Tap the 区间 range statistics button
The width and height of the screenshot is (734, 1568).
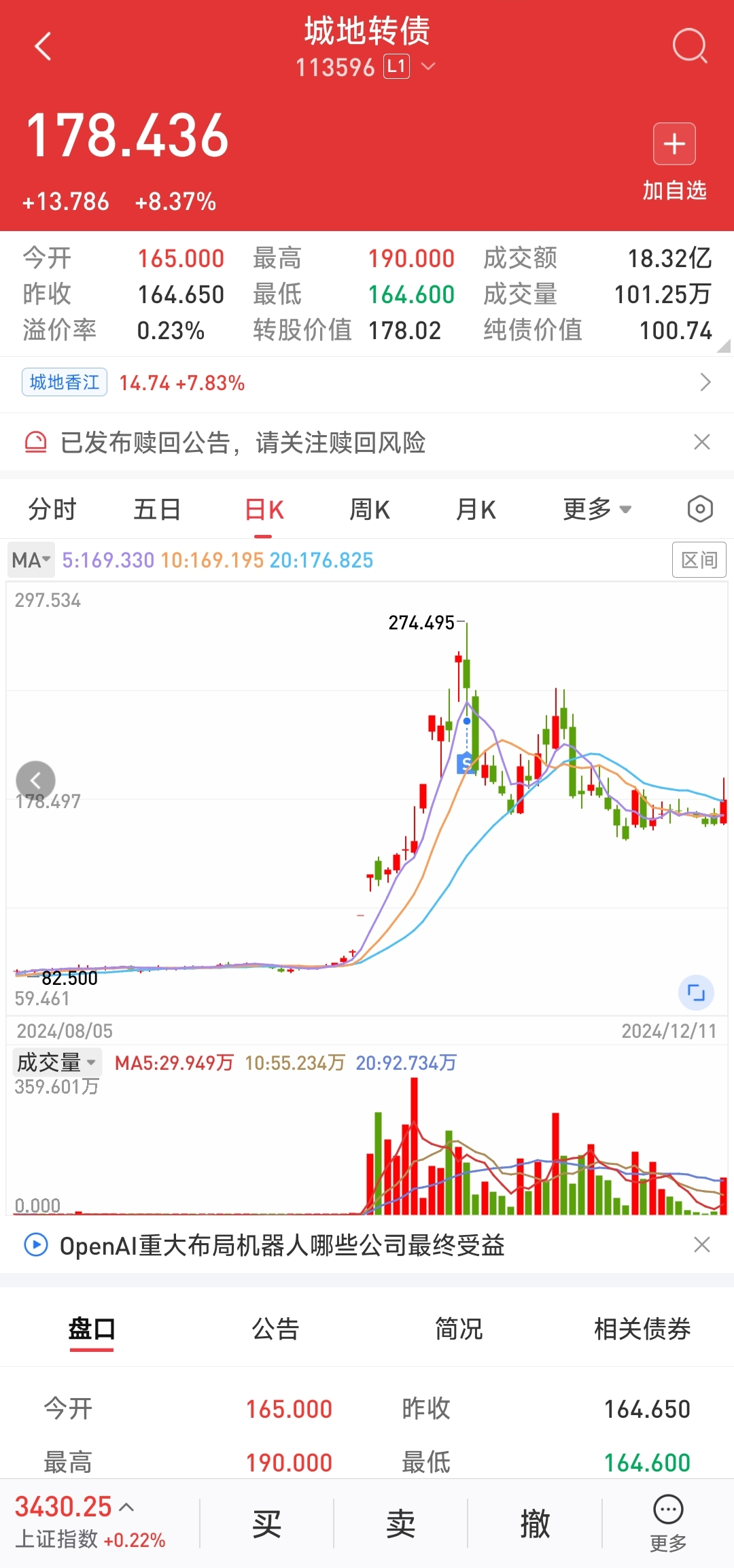tap(699, 560)
